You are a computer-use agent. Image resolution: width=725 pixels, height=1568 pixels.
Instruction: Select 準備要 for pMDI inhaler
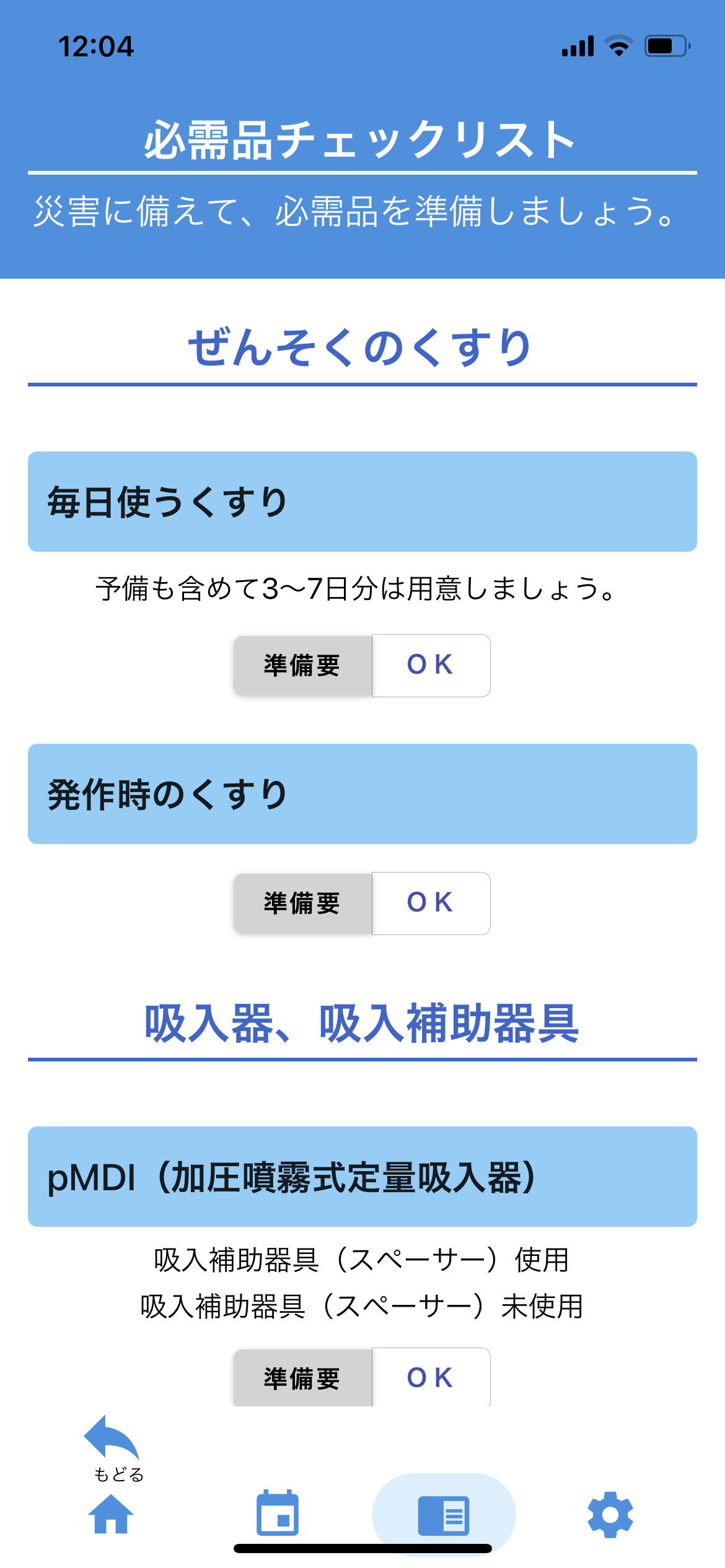coord(302,1377)
